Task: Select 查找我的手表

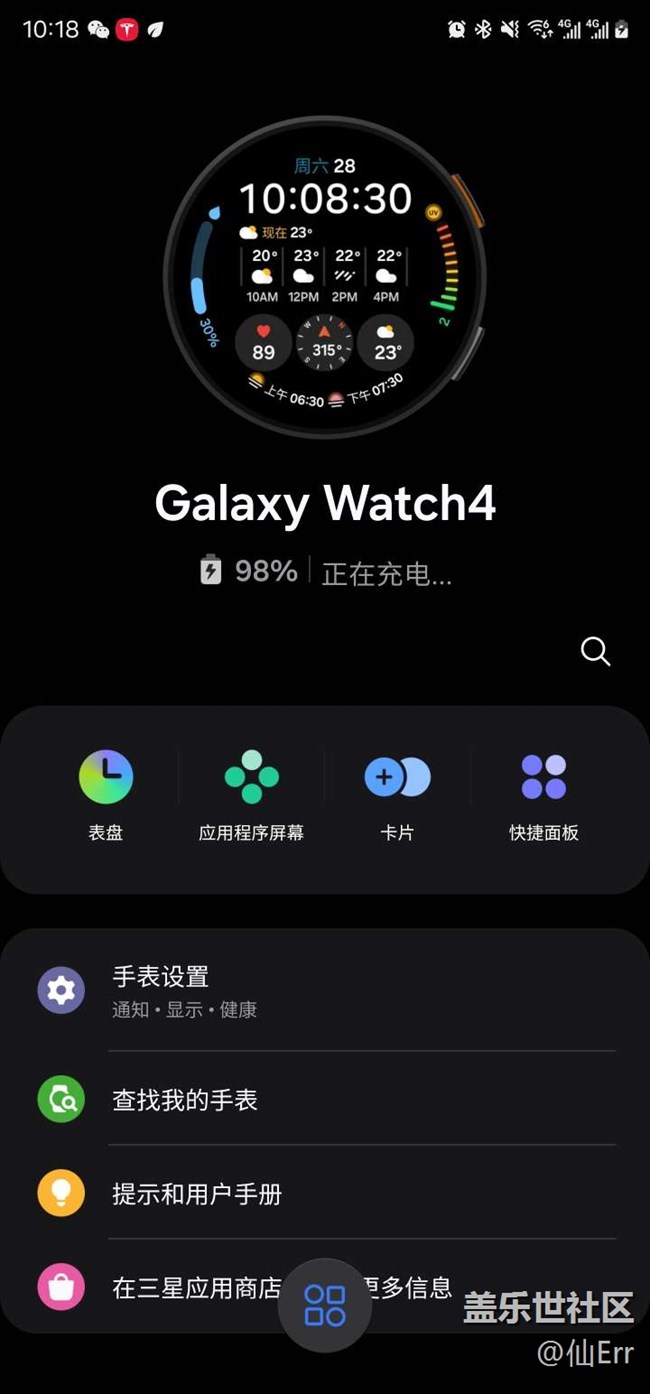Action: tap(325, 1100)
